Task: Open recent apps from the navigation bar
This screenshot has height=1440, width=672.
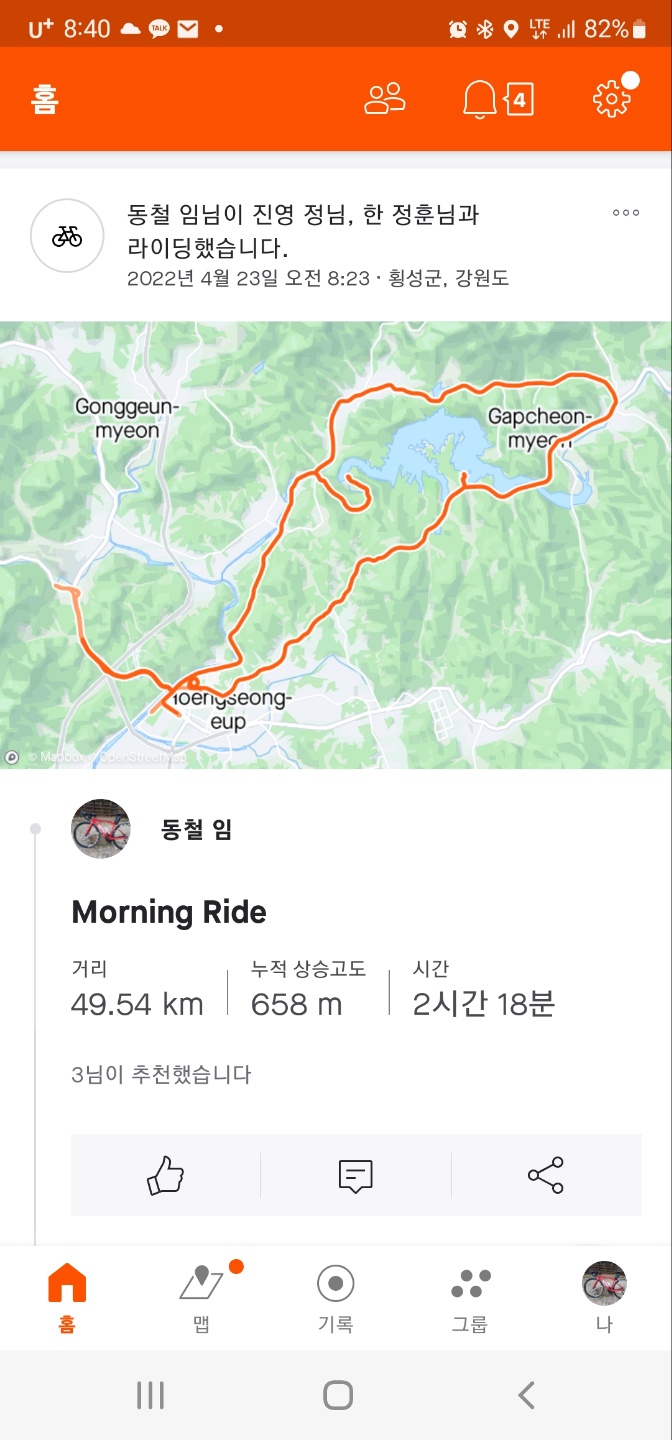Action: coord(150,1395)
